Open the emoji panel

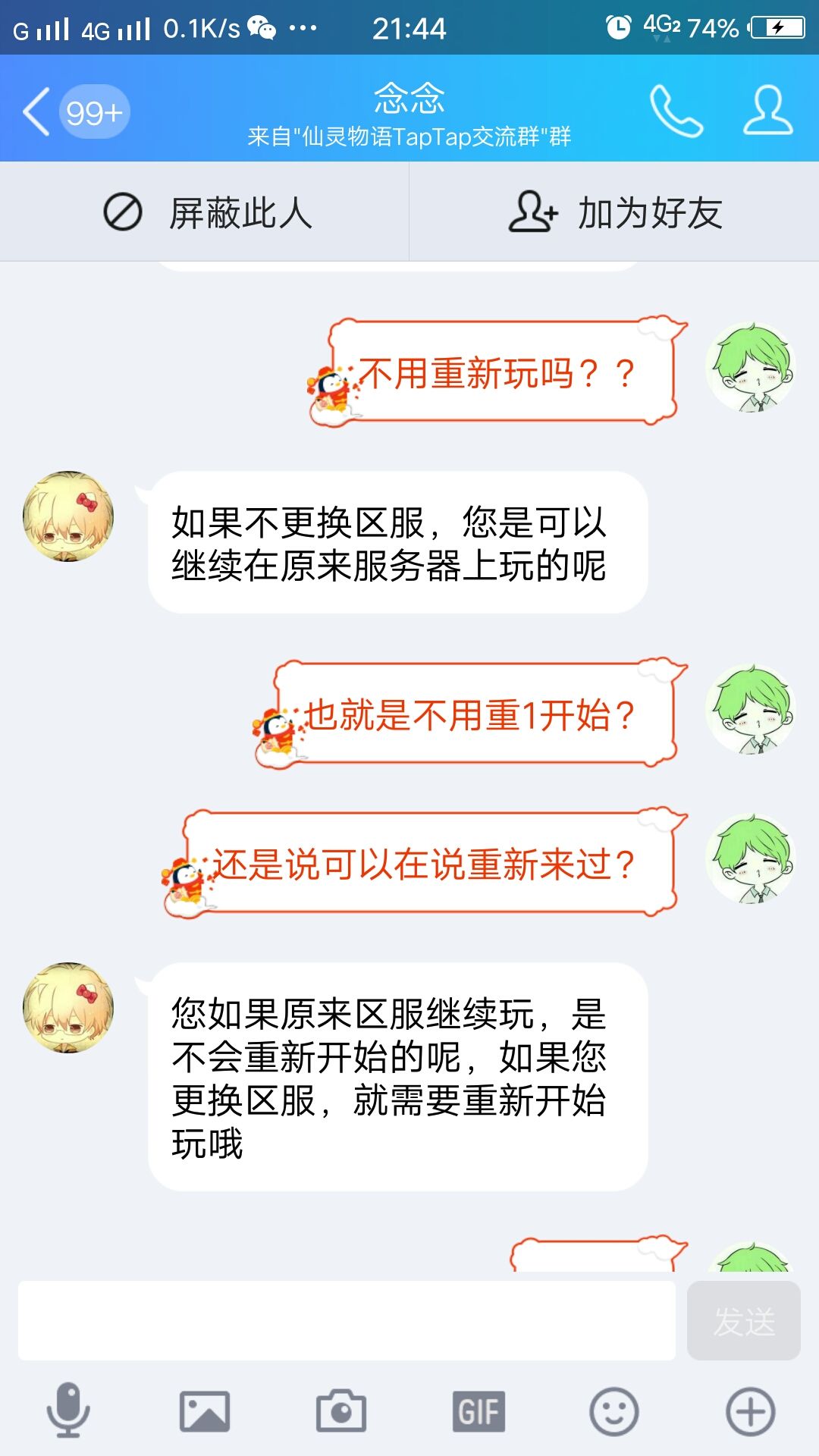(614, 1411)
